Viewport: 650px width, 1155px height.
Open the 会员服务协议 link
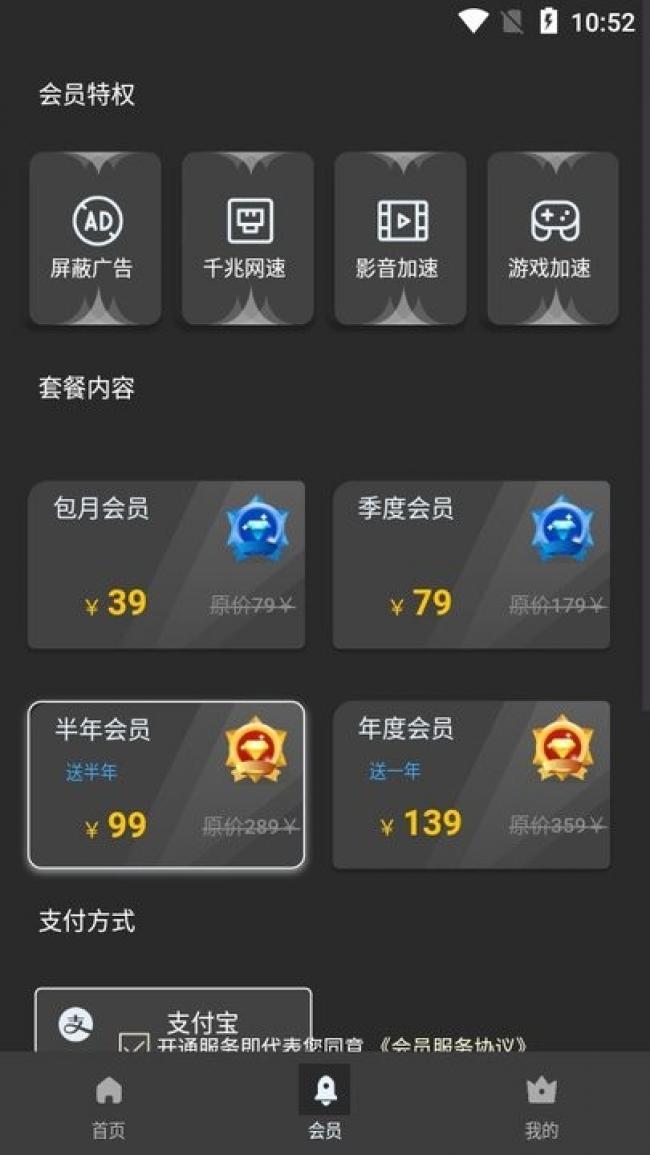tap(455, 1044)
